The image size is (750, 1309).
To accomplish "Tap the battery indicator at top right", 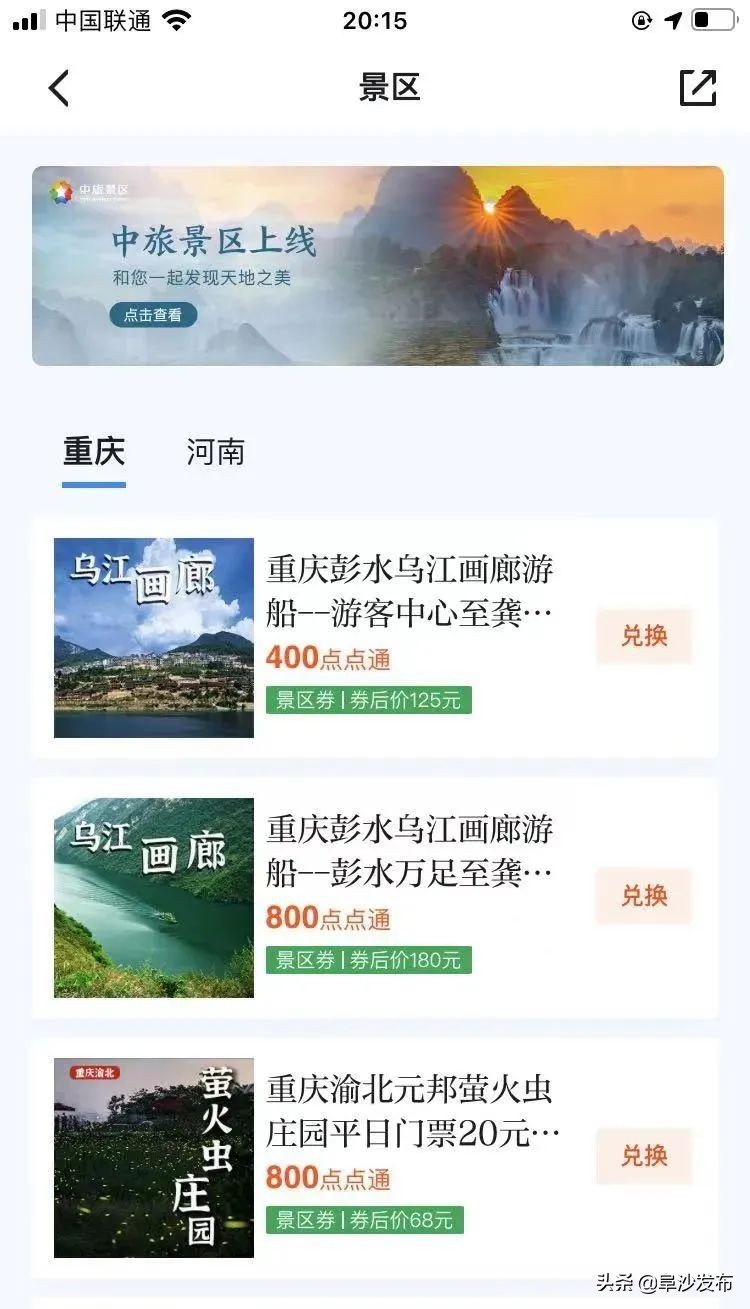I will tap(712, 19).
